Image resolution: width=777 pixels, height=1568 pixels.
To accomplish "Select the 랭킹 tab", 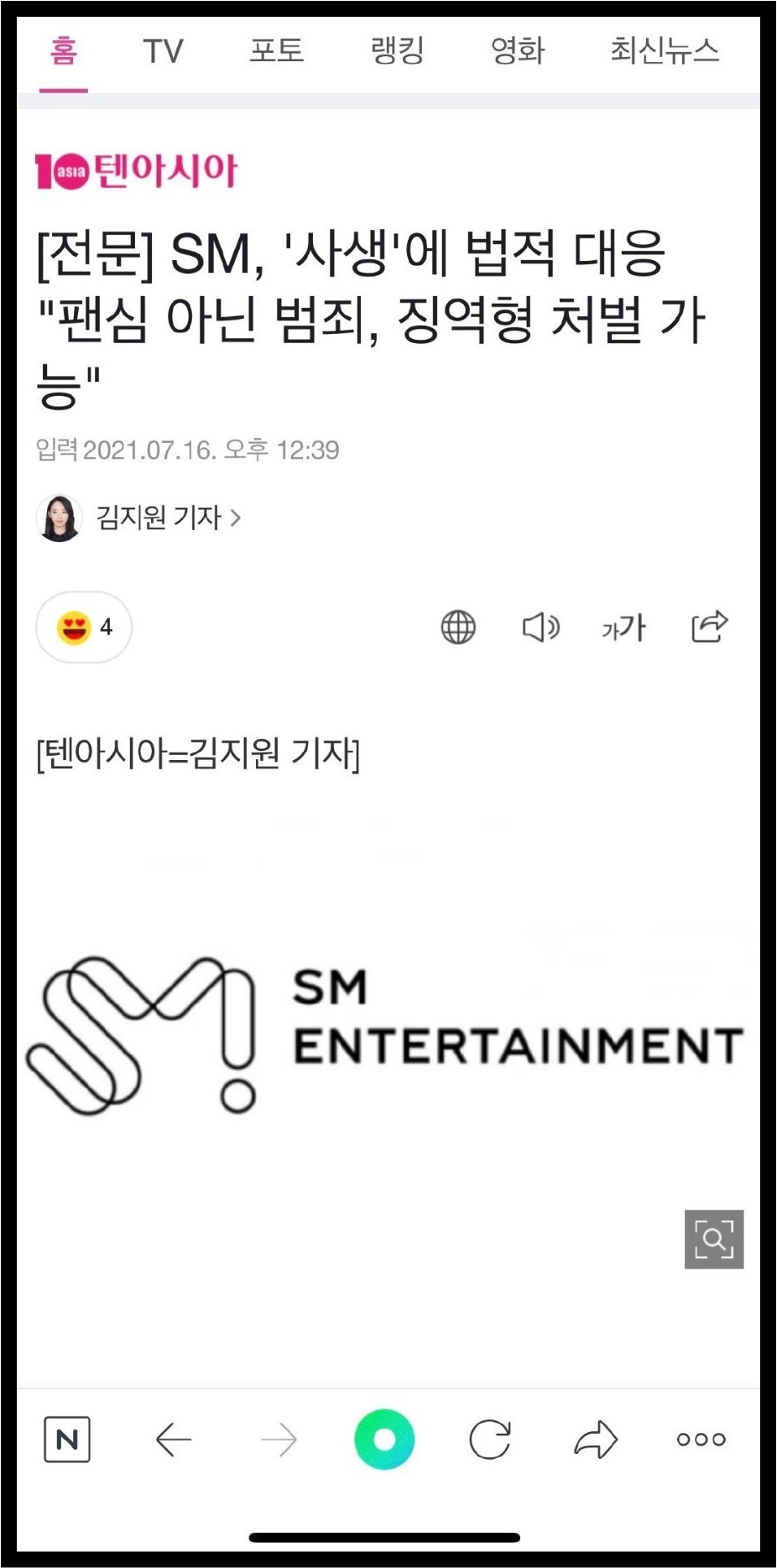I will click(397, 52).
